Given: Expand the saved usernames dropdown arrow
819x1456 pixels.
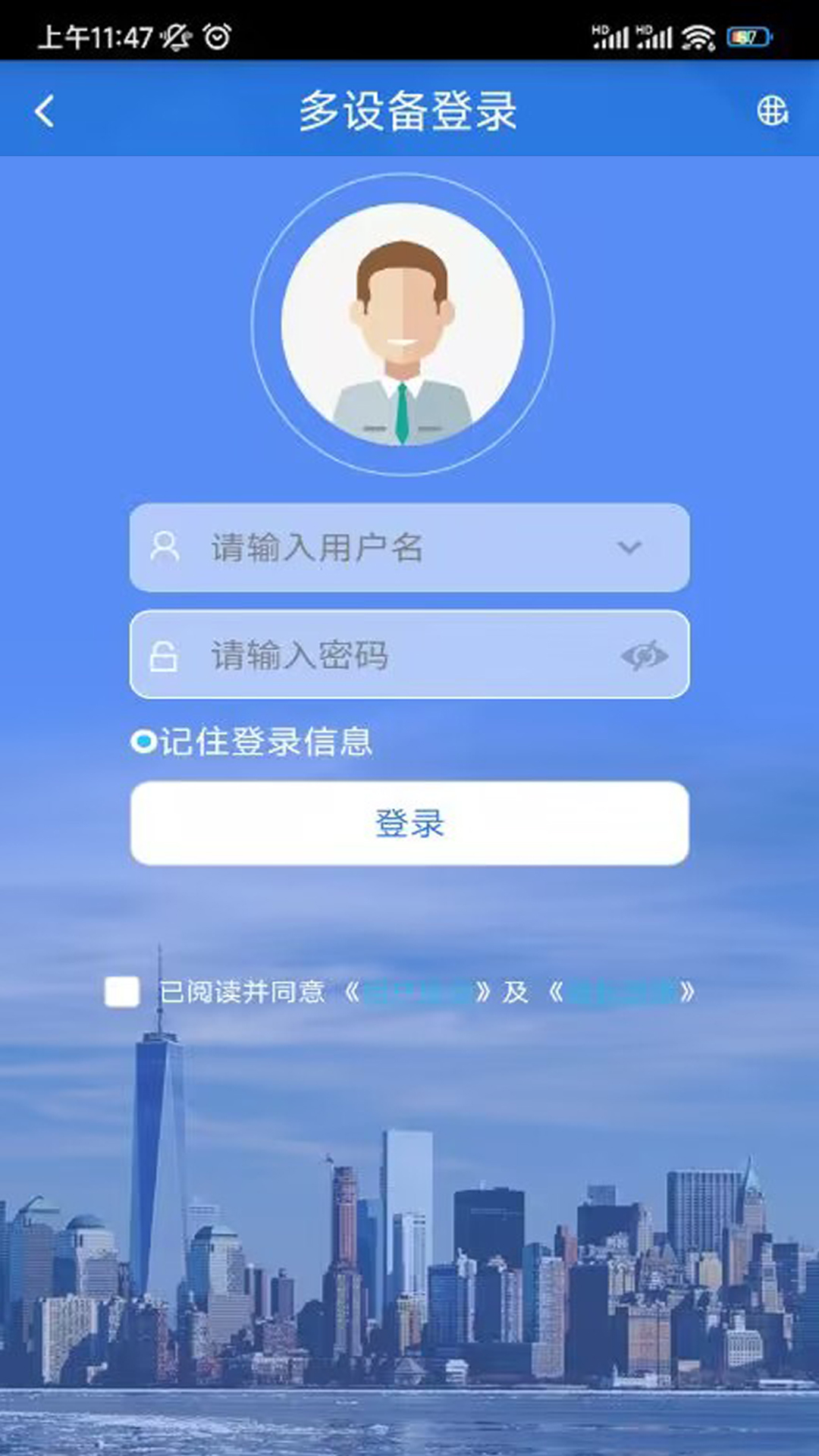Looking at the screenshot, I should 629,548.
